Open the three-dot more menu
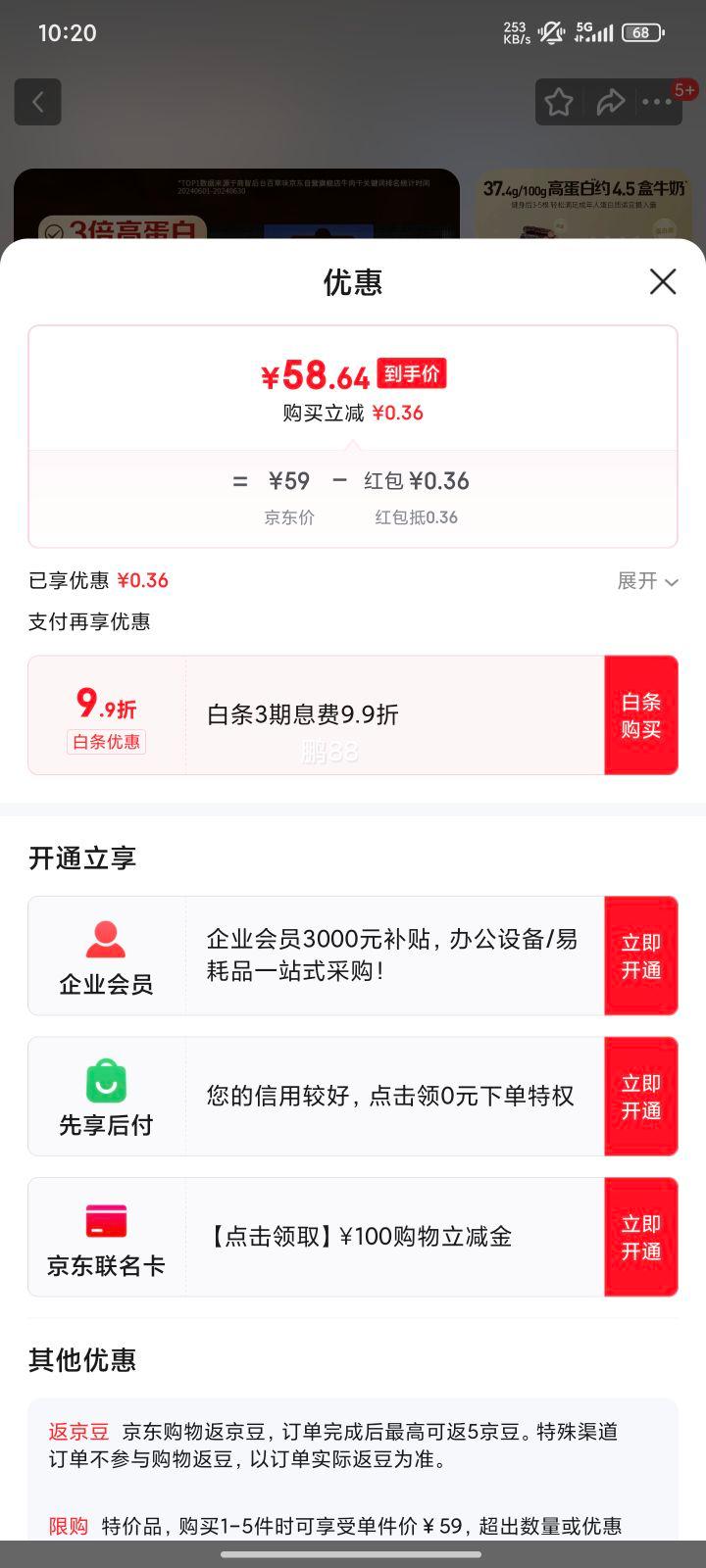 pos(657,102)
